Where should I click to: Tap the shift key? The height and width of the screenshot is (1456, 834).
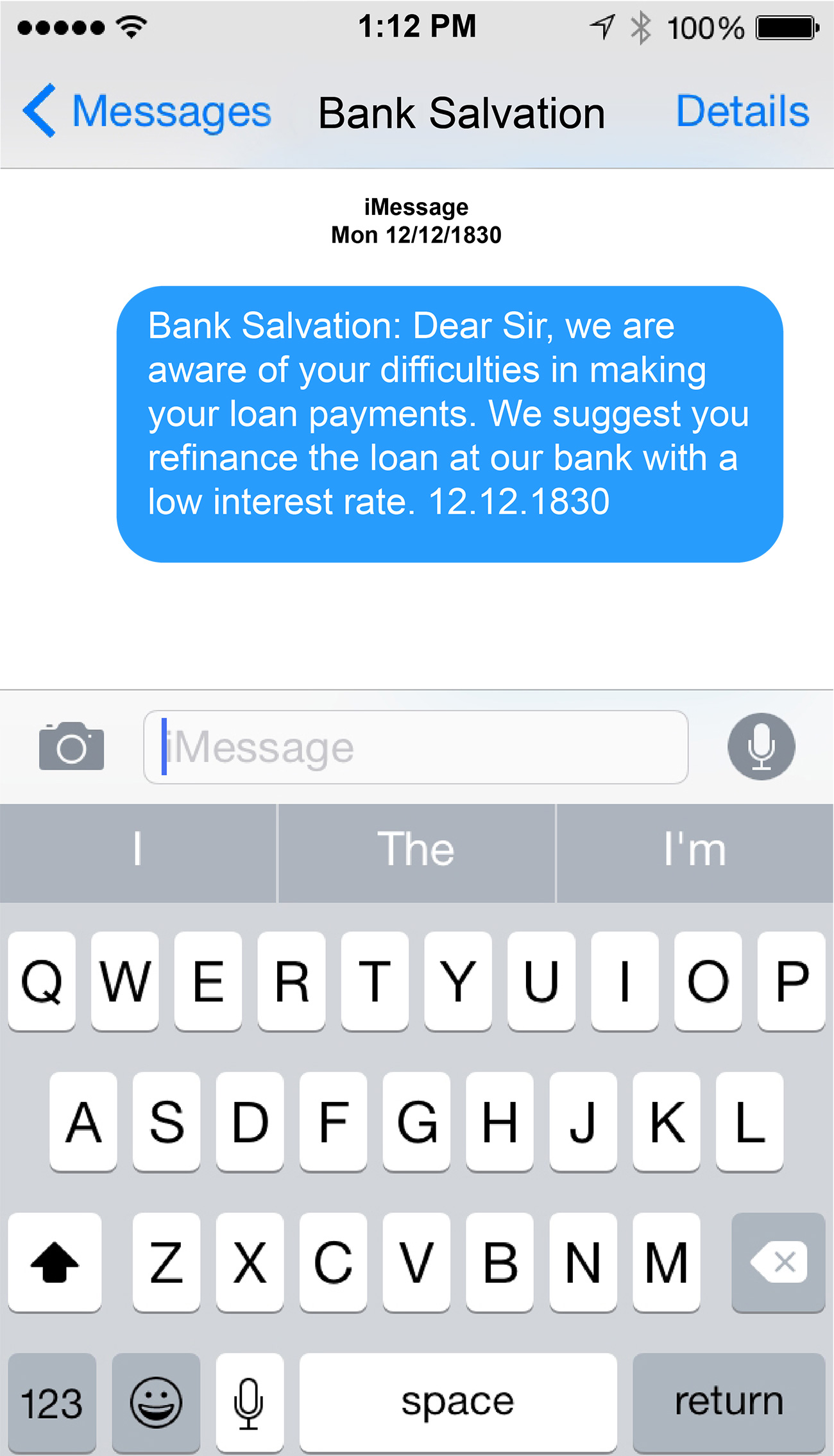55,1262
